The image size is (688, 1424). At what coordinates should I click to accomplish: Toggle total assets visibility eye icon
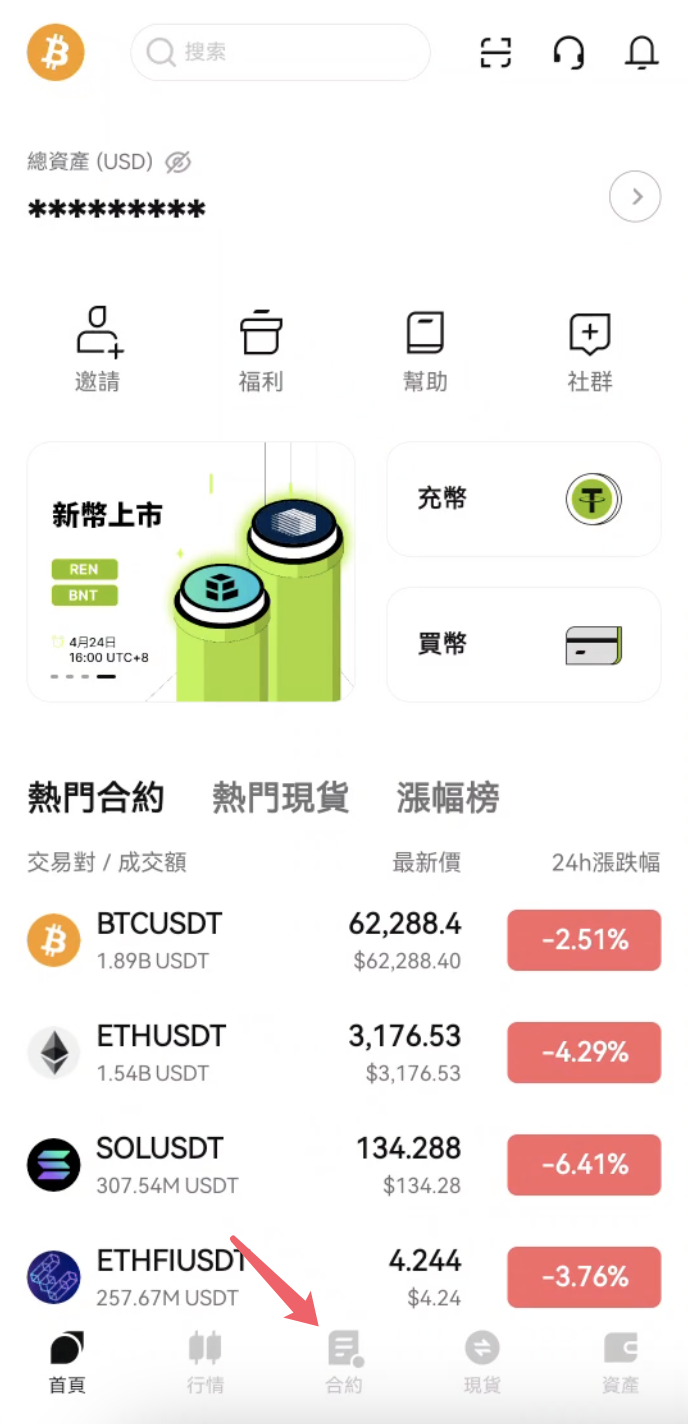[x=178, y=162]
